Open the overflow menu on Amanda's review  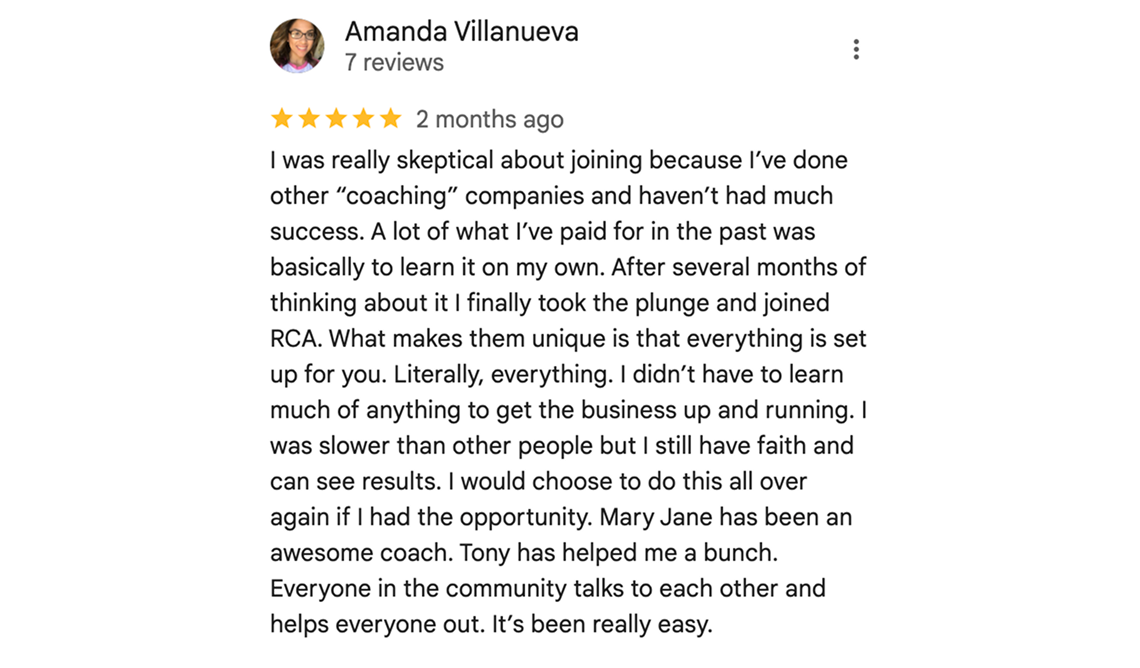[x=856, y=49]
